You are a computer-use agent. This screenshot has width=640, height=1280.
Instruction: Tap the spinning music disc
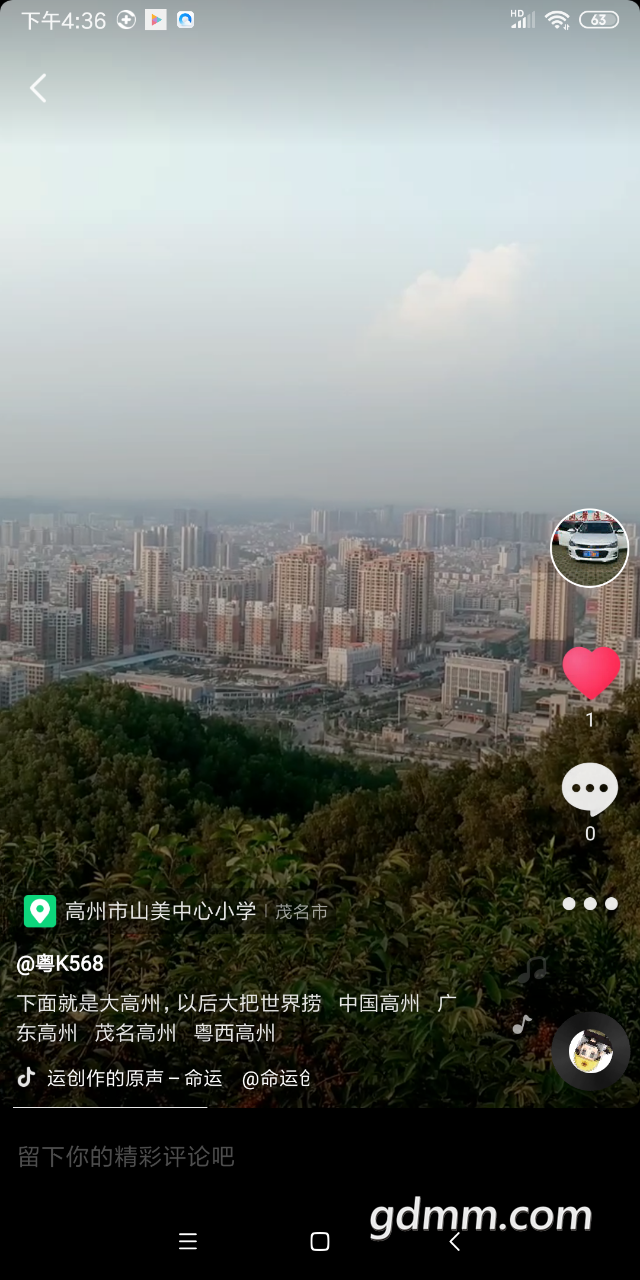pos(590,1051)
